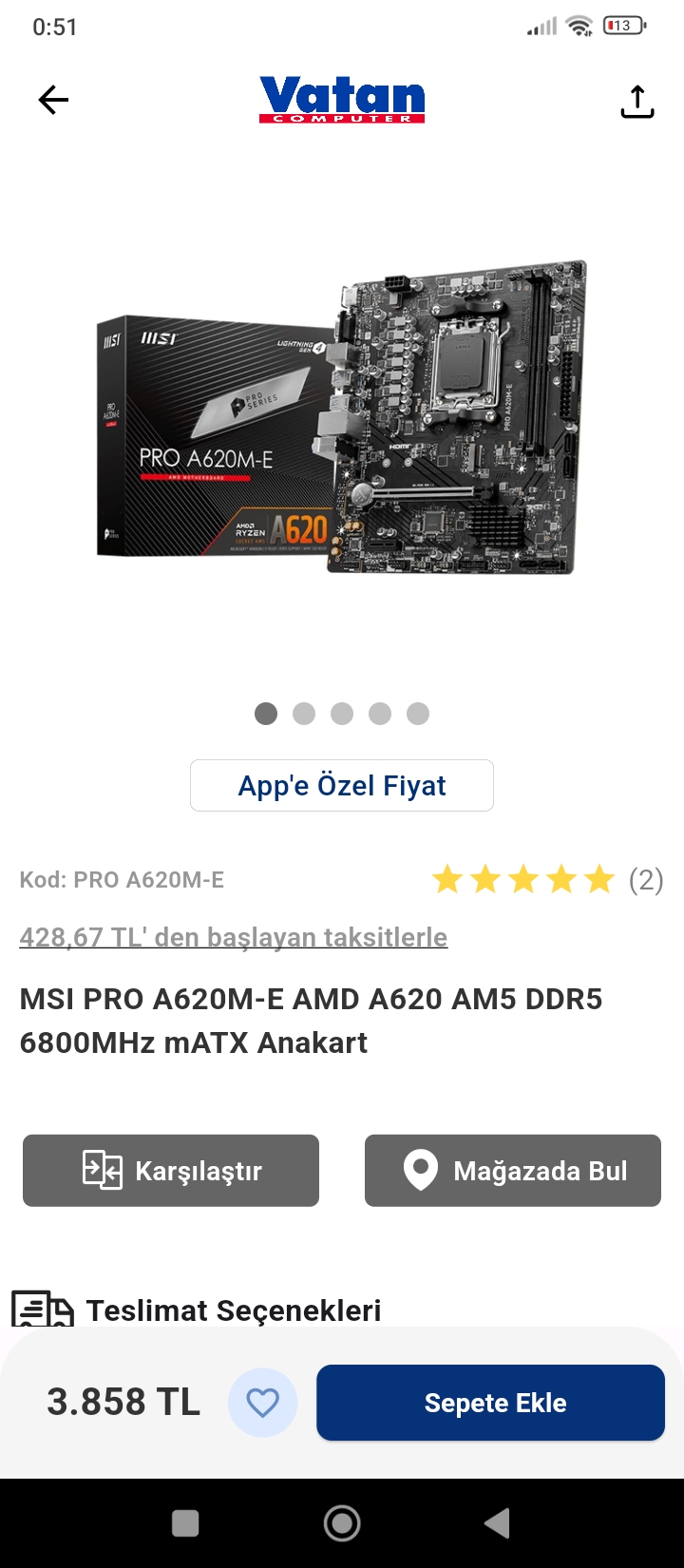Open the five-star ratings reviews

[546, 880]
